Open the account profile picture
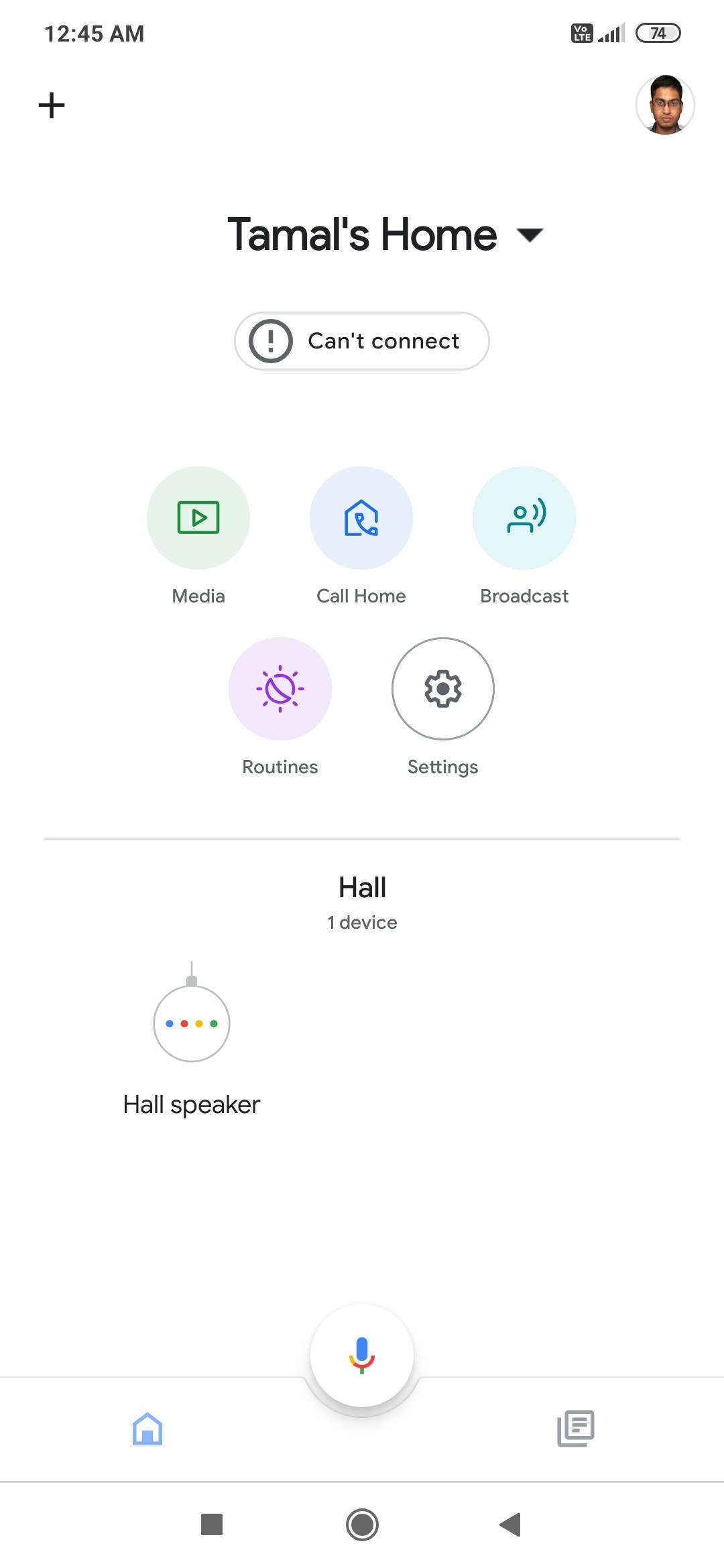 (664, 105)
